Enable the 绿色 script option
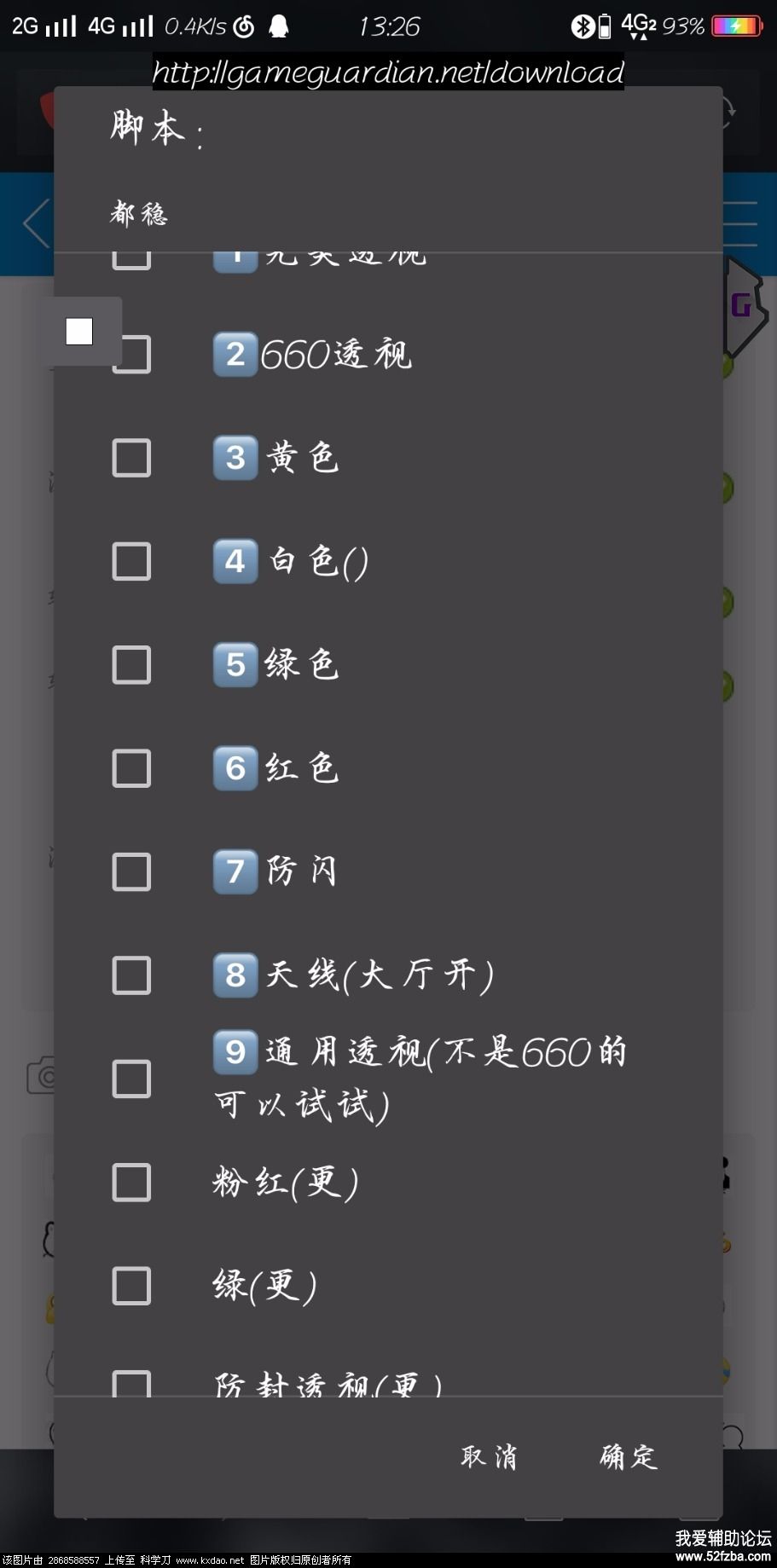The height and width of the screenshot is (1568, 777). (131, 665)
